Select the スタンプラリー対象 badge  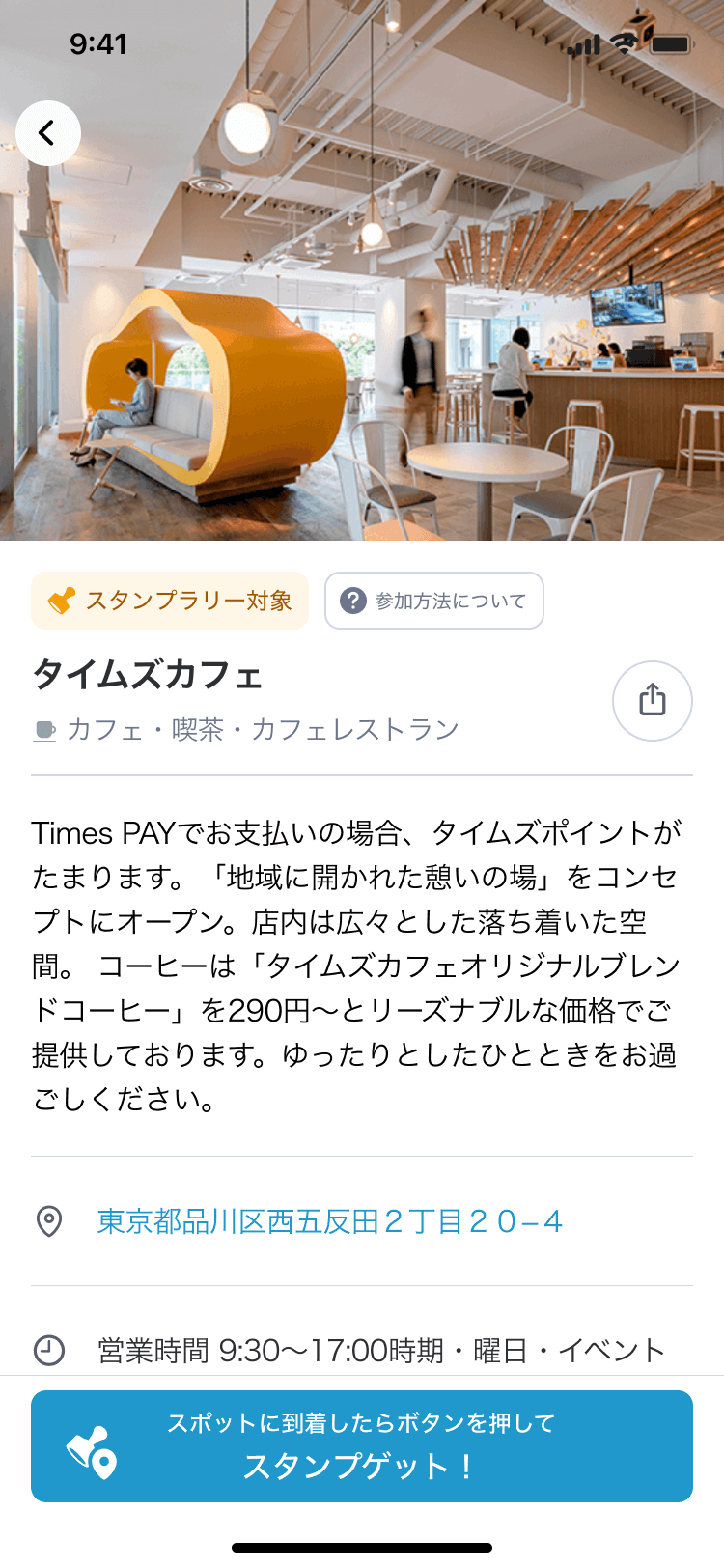coord(169,600)
